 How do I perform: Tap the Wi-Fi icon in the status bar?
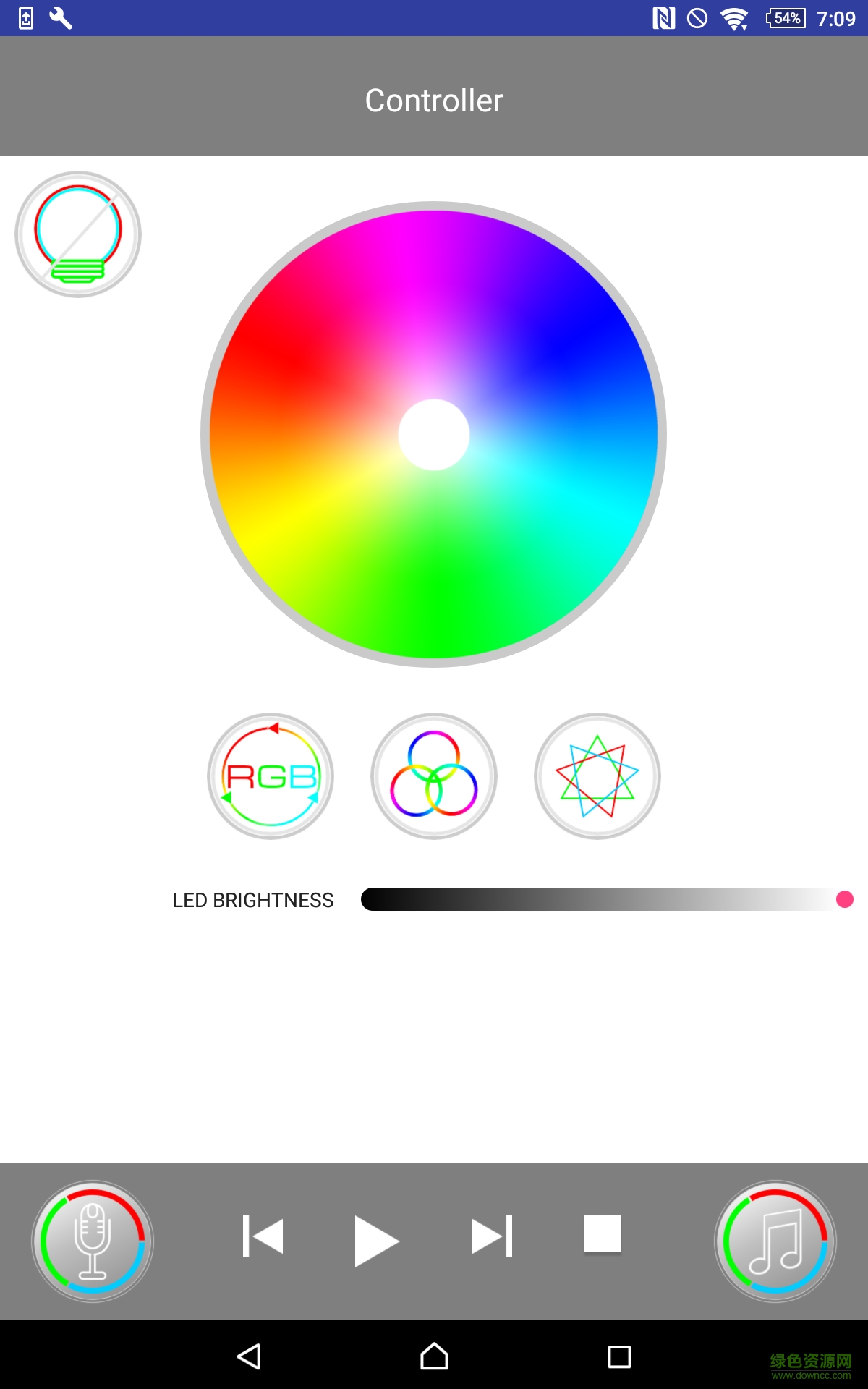[733, 18]
